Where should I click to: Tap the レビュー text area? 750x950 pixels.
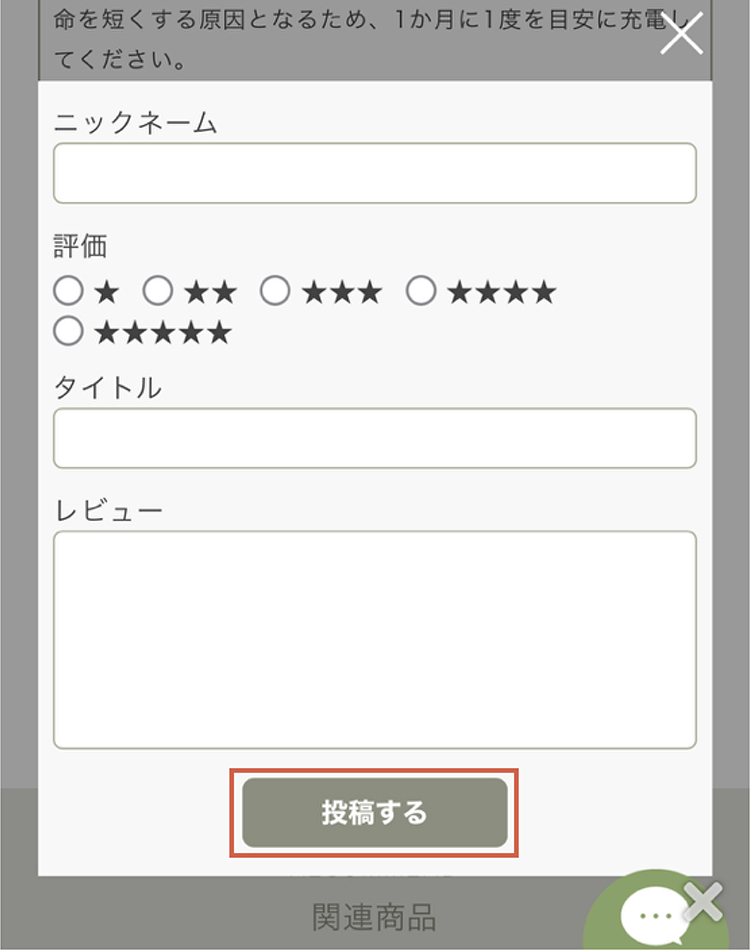[374, 640]
